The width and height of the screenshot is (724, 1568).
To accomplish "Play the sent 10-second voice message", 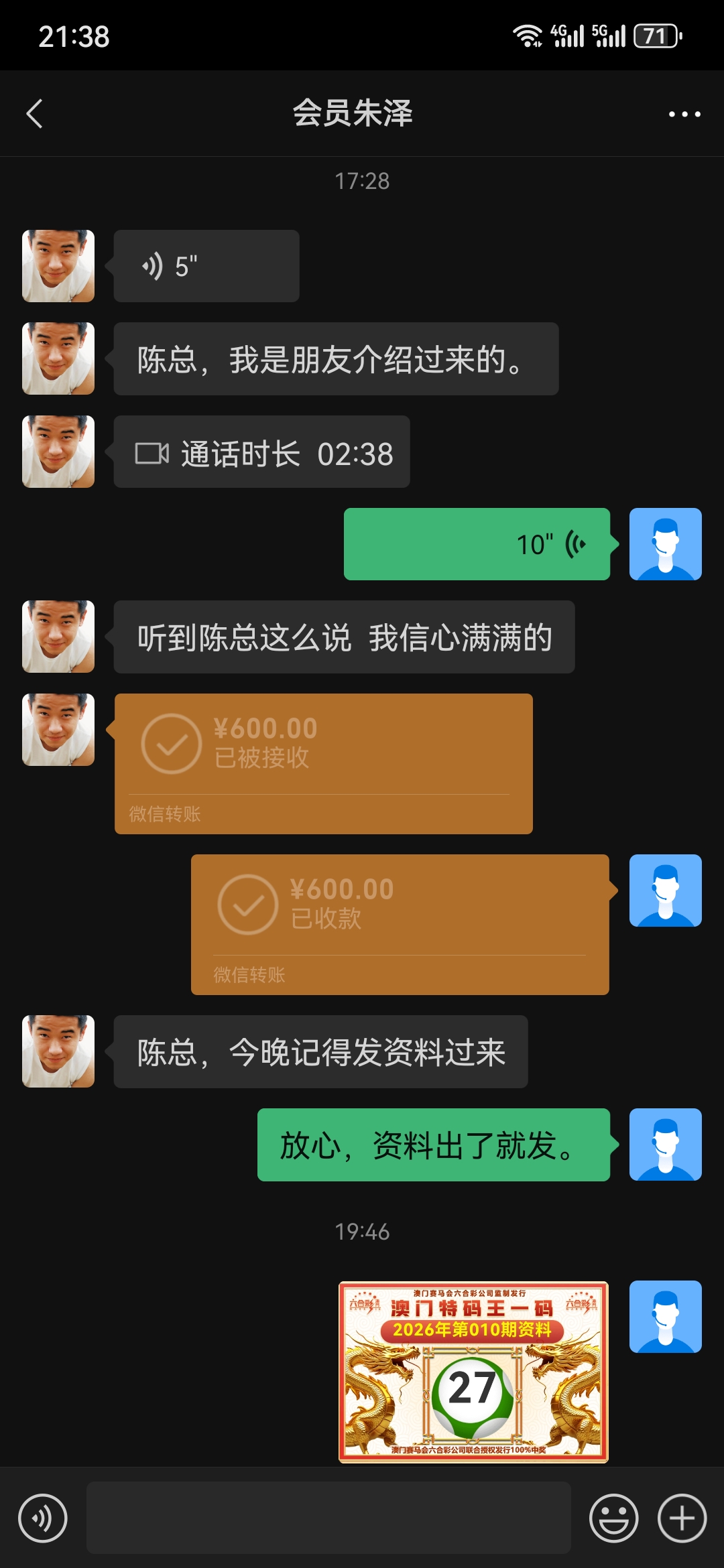I will [477, 544].
